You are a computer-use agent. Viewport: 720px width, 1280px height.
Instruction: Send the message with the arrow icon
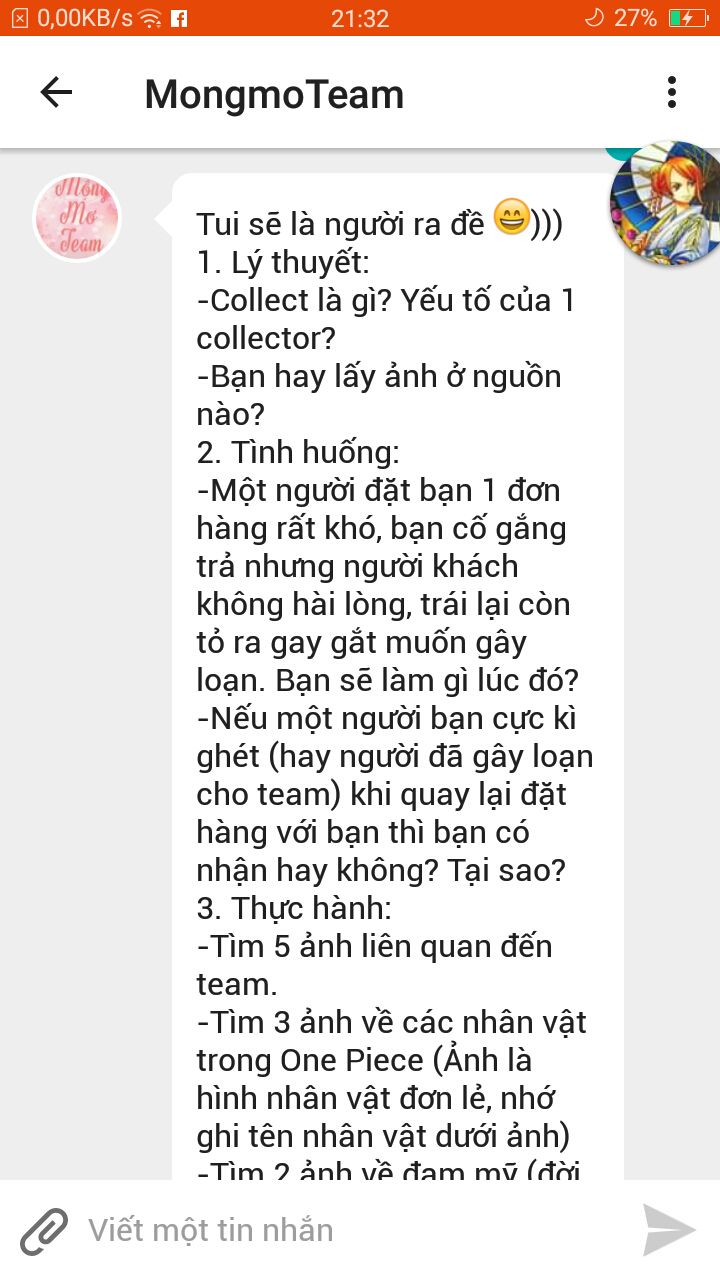tap(669, 1230)
